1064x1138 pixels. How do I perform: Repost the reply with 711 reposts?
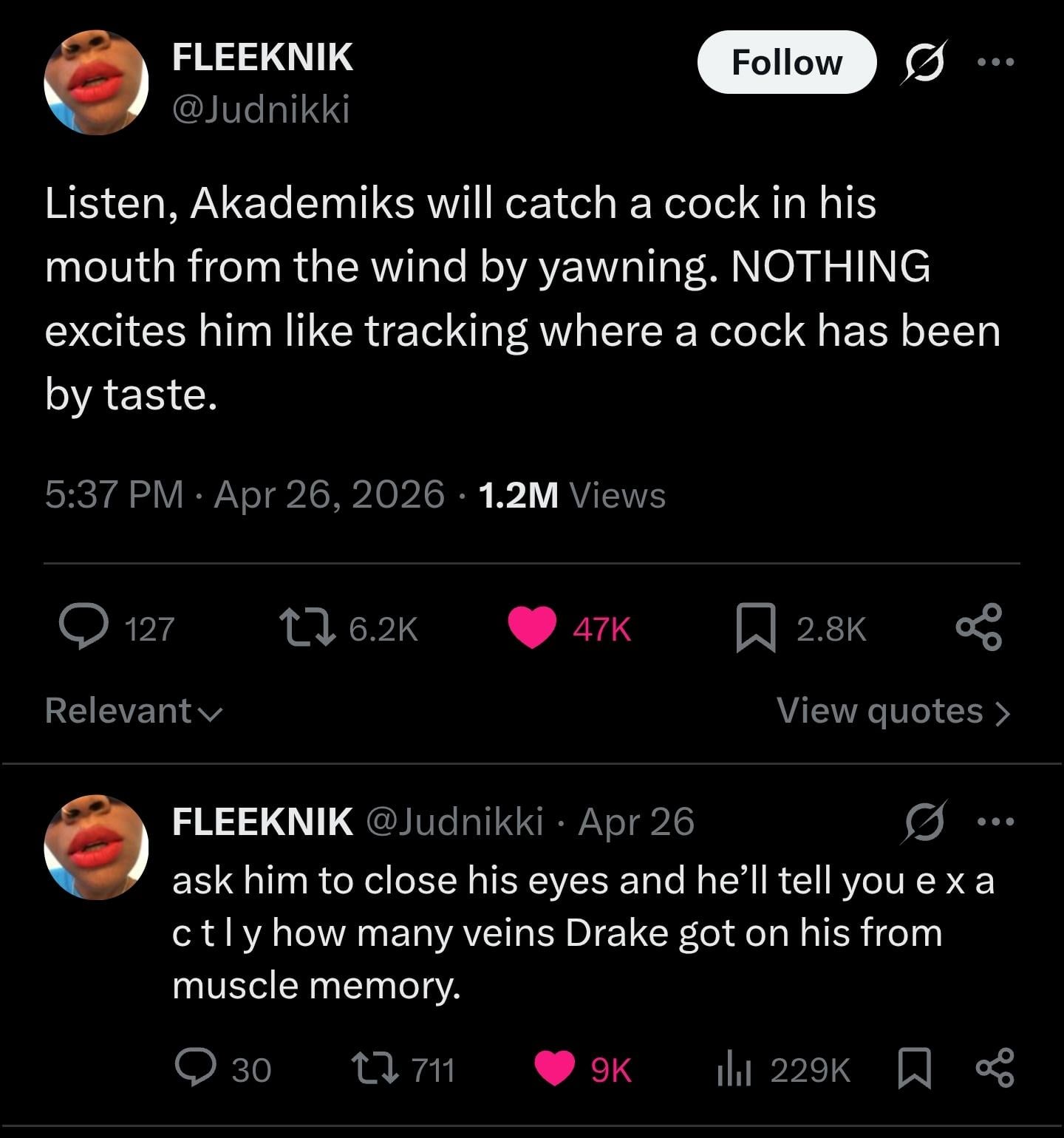[372, 1069]
